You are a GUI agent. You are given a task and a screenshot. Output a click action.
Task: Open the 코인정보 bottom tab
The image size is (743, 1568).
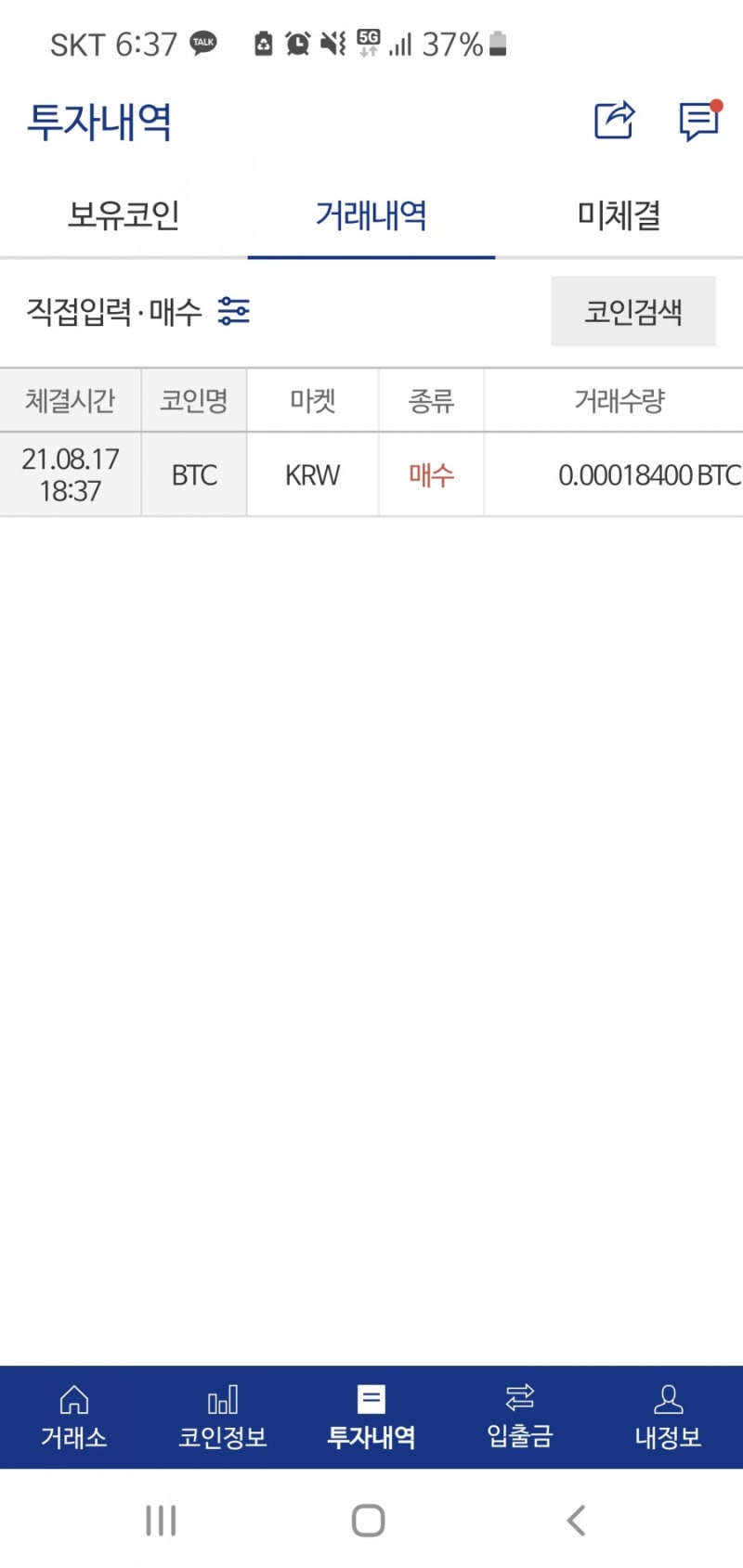coord(223,1417)
